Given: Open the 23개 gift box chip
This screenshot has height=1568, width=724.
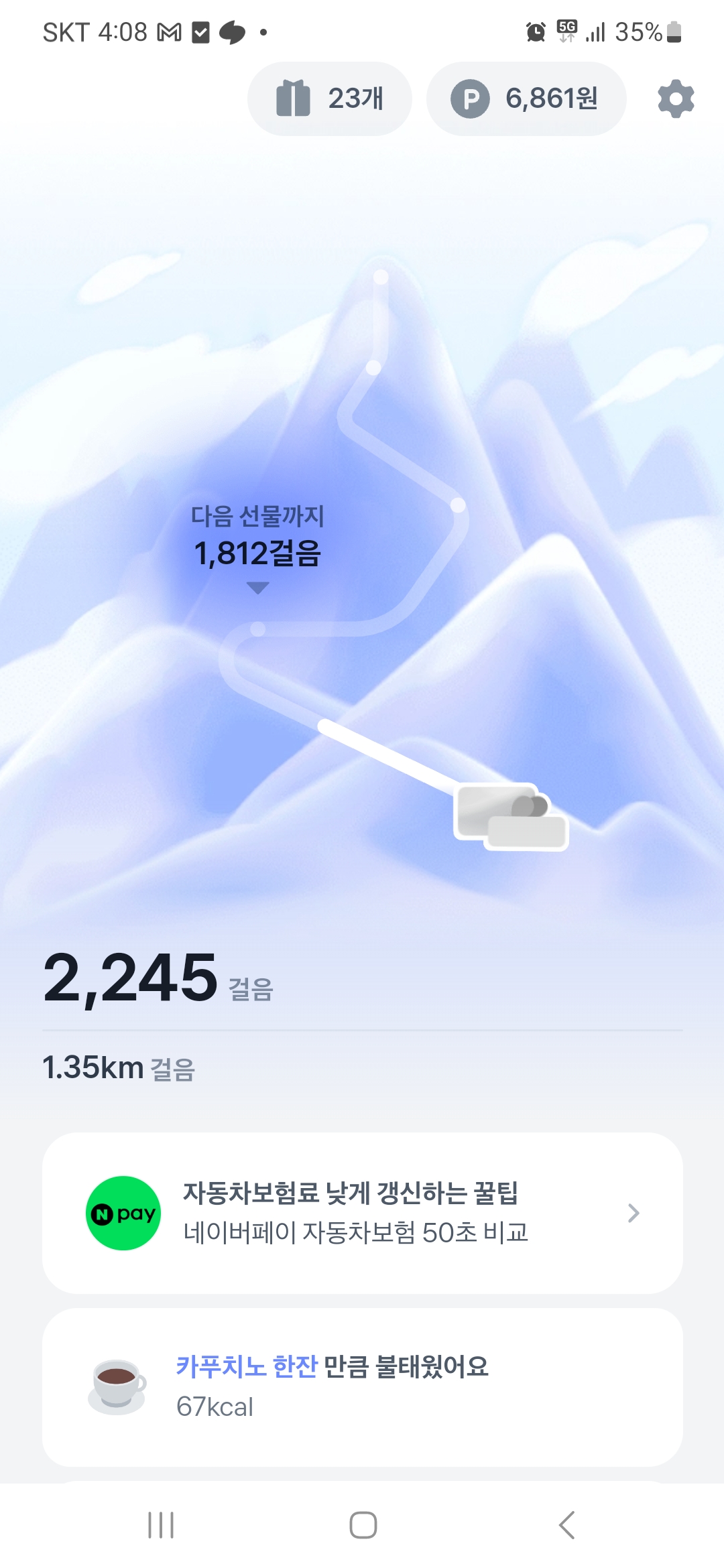Looking at the screenshot, I should (x=329, y=99).
